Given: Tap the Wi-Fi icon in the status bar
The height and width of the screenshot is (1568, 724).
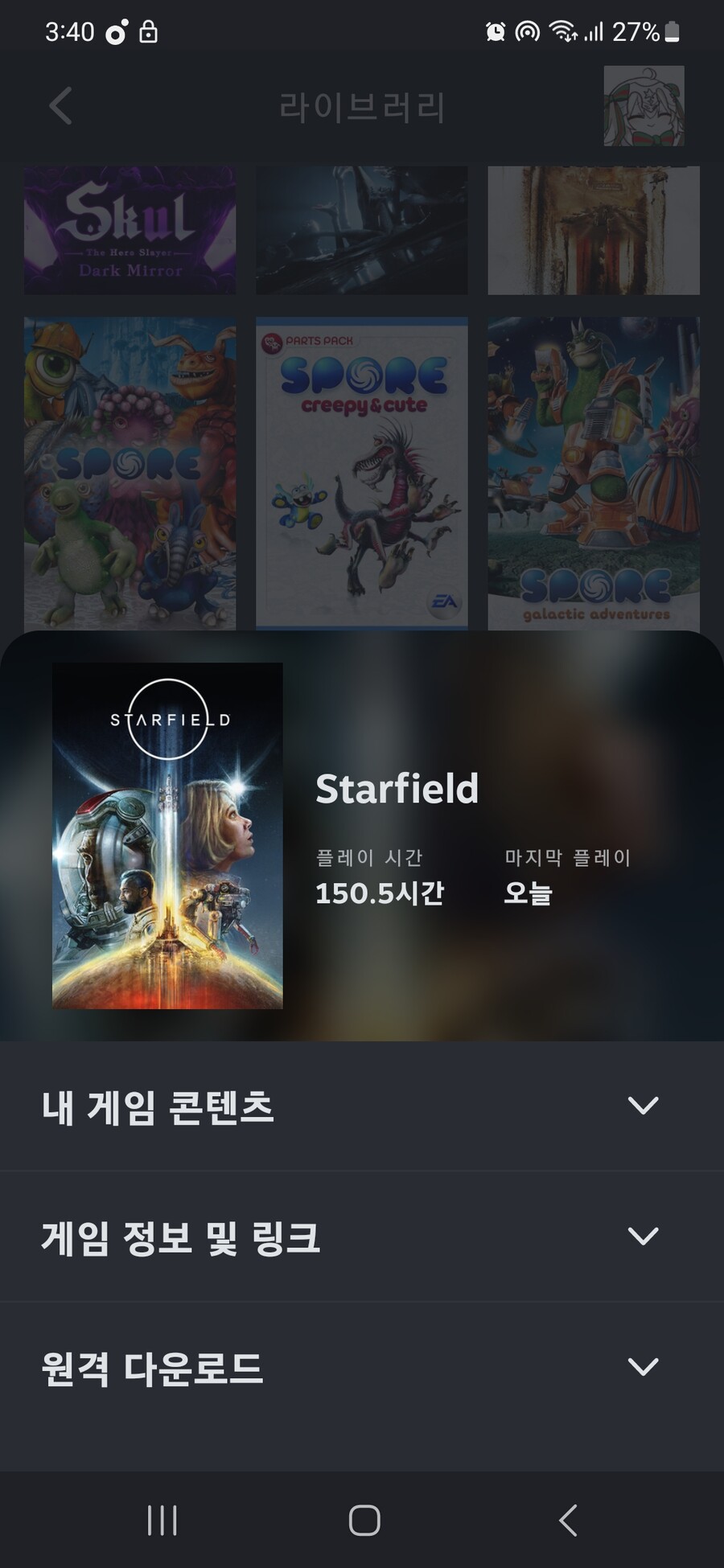Looking at the screenshot, I should tap(562, 31).
